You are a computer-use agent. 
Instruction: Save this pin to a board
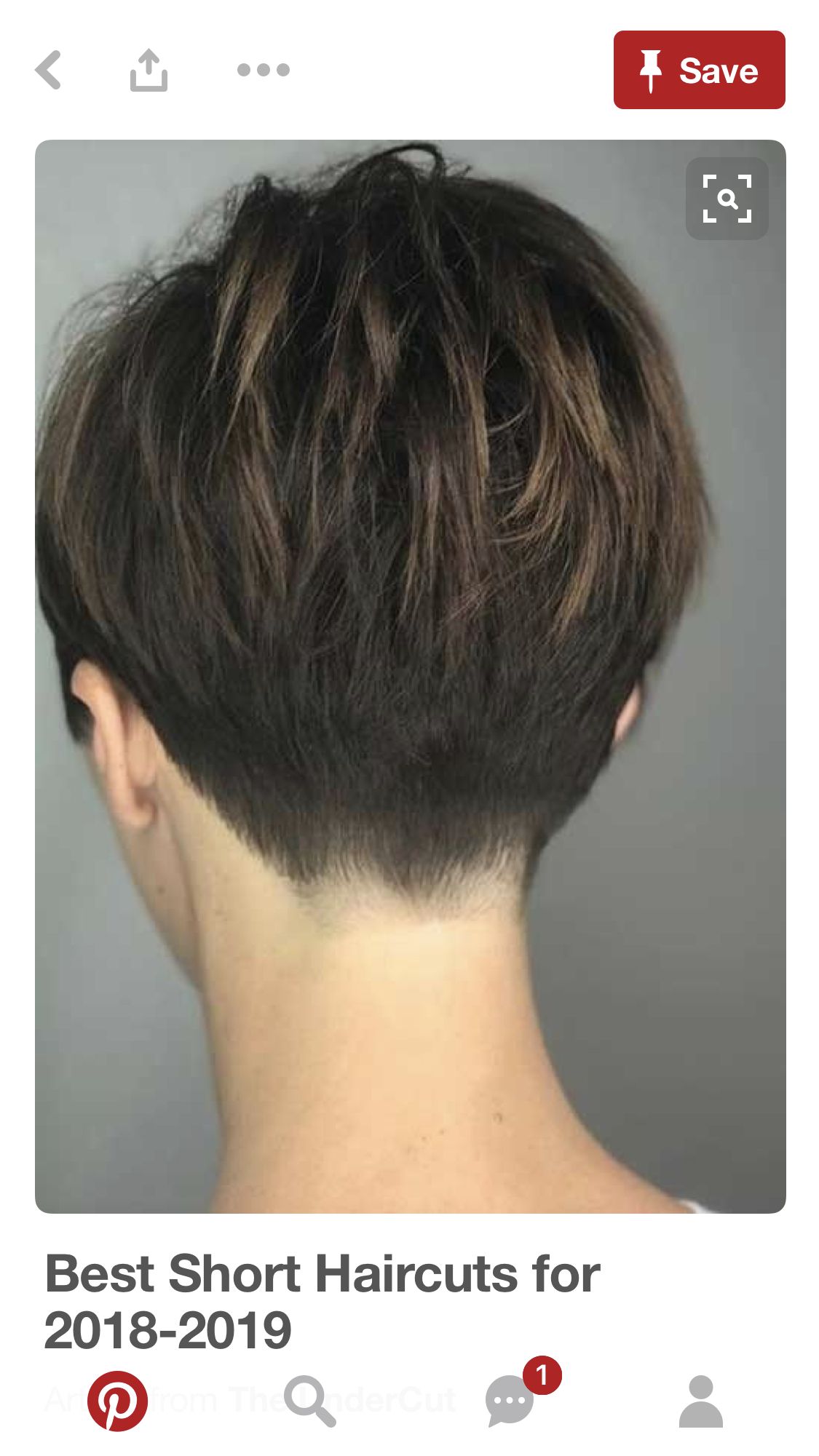click(699, 70)
